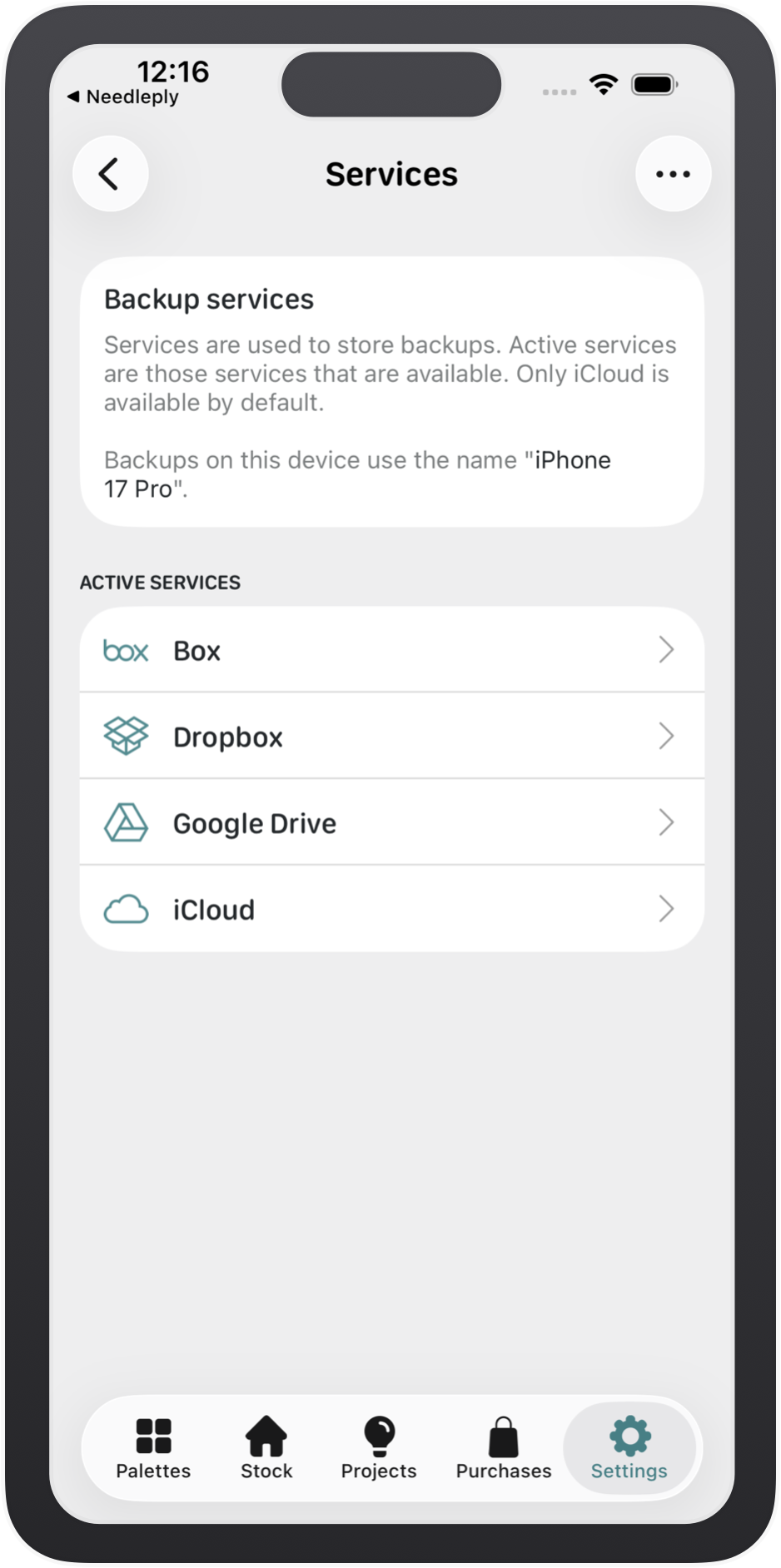Go back from the Services screen
The image size is (781, 1568).
click(110, 174)
